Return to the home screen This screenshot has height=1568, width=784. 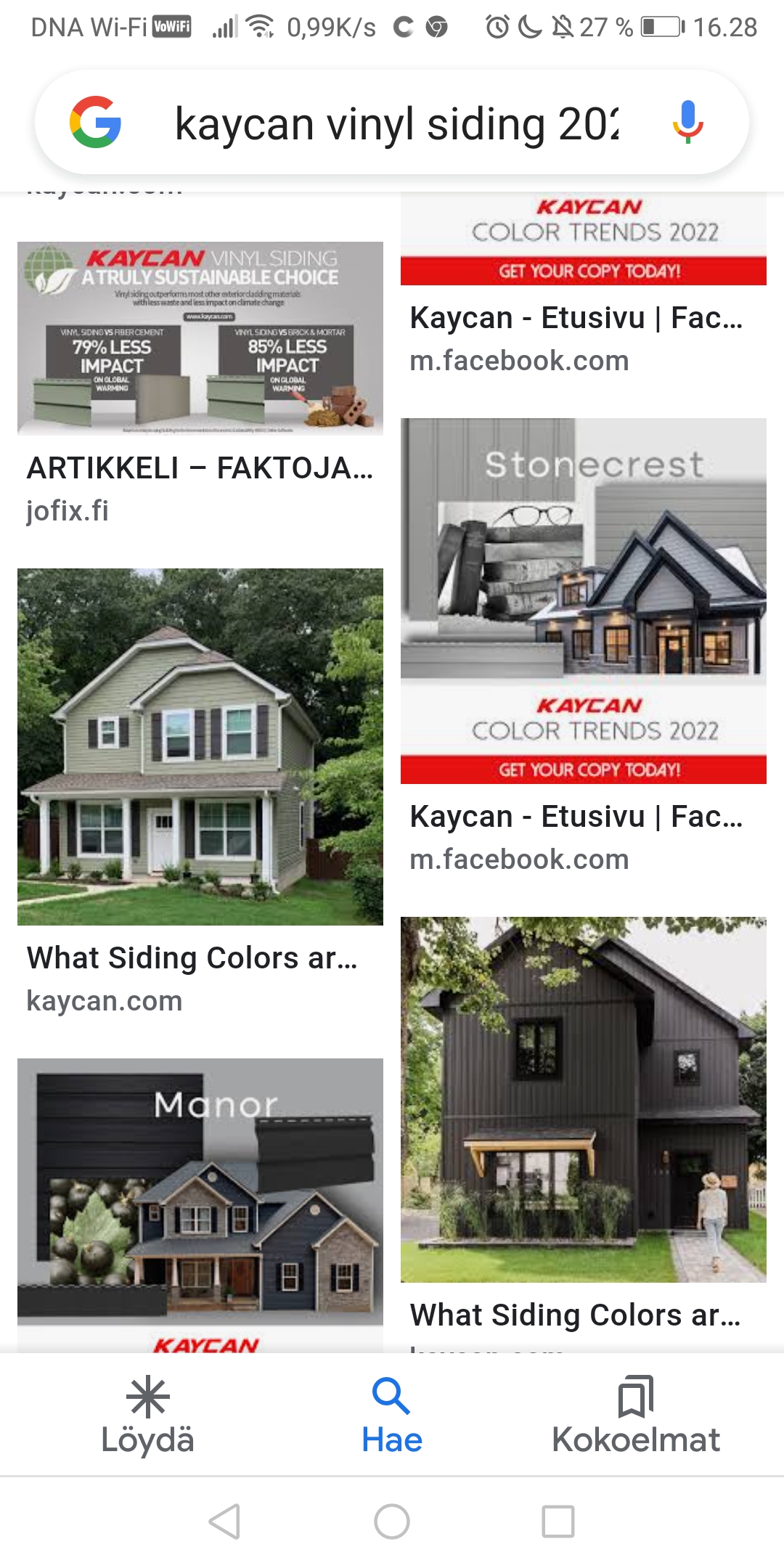pyautogui.click(x=392, y=1521)
